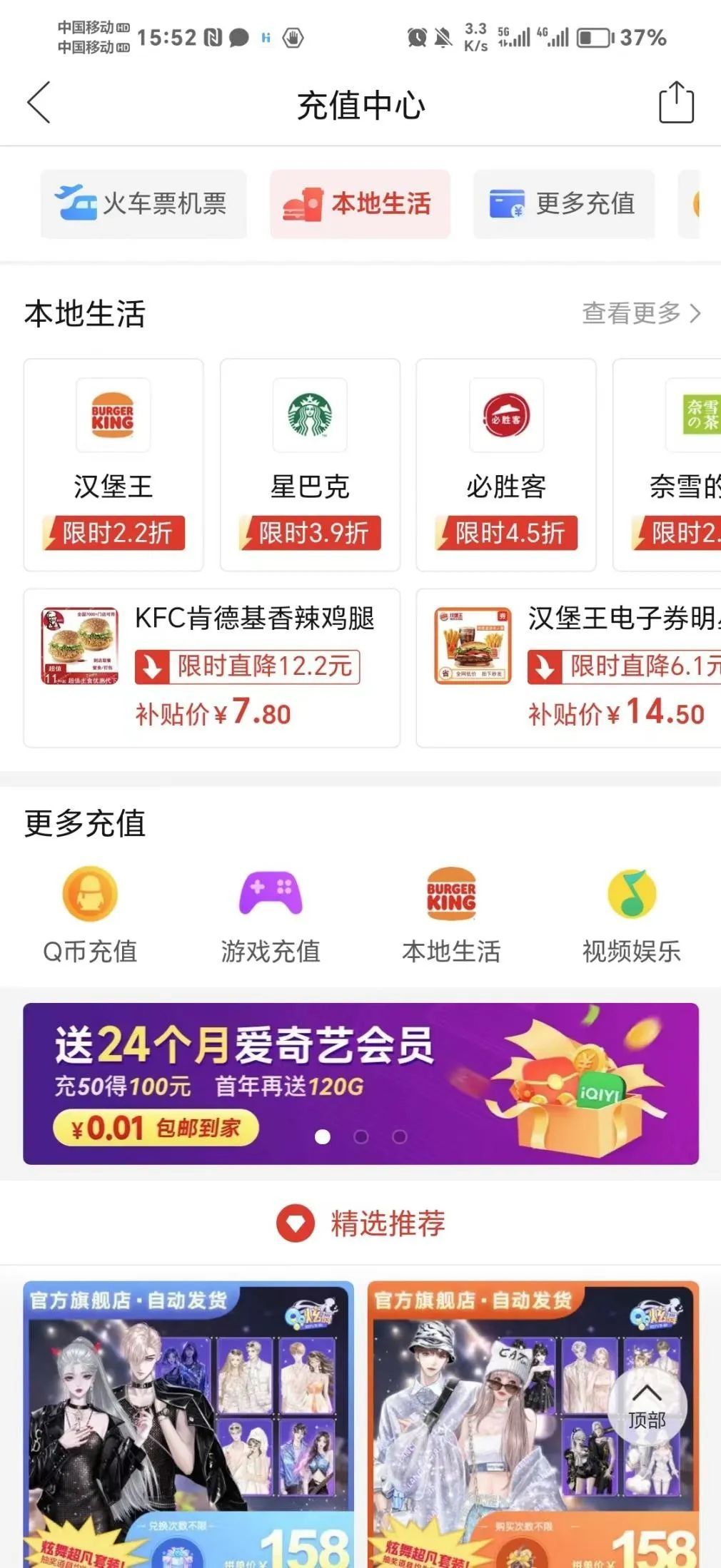Jump to top with 顶部 button

[x=647, y=1405]
